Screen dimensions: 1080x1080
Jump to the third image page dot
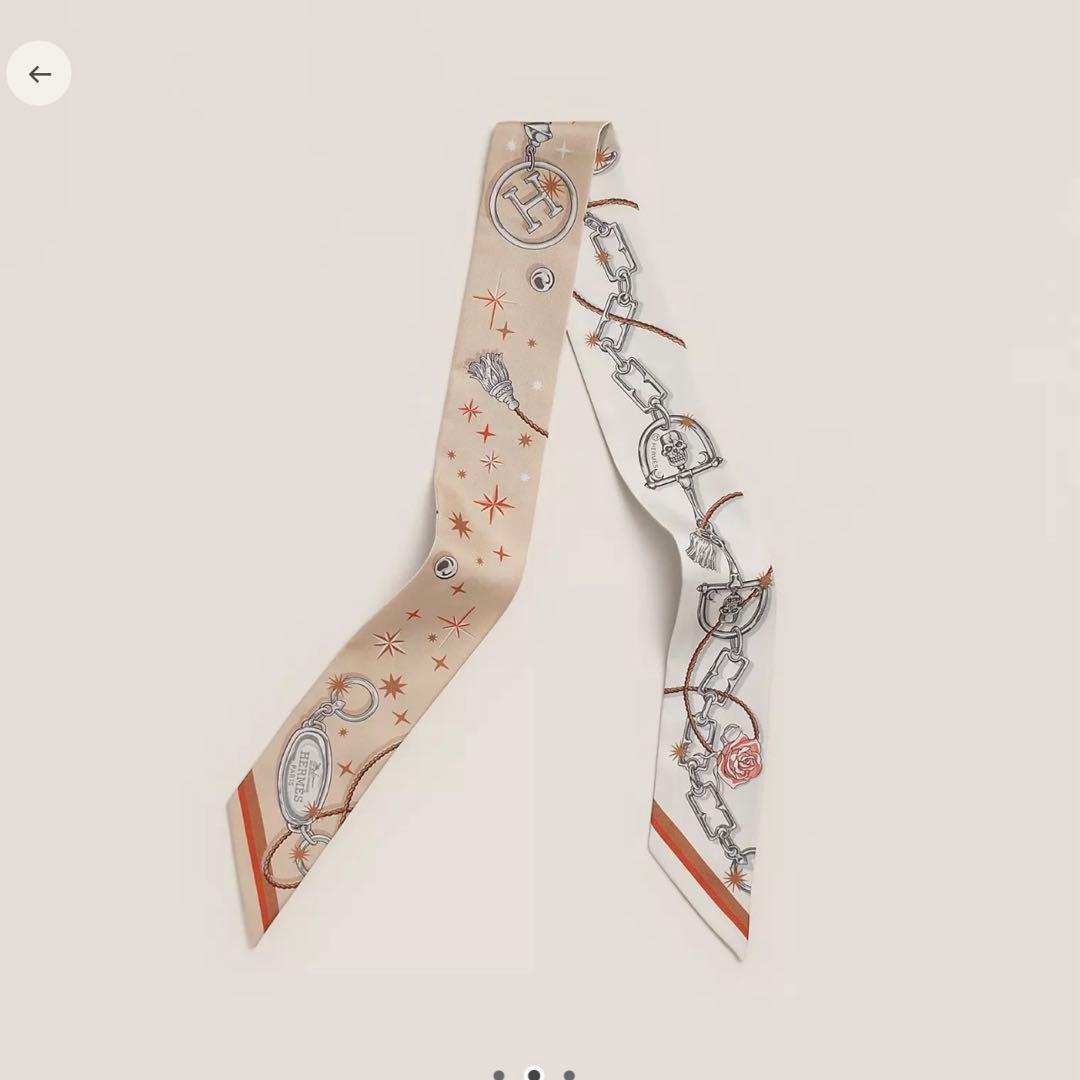click(569, 1076)
